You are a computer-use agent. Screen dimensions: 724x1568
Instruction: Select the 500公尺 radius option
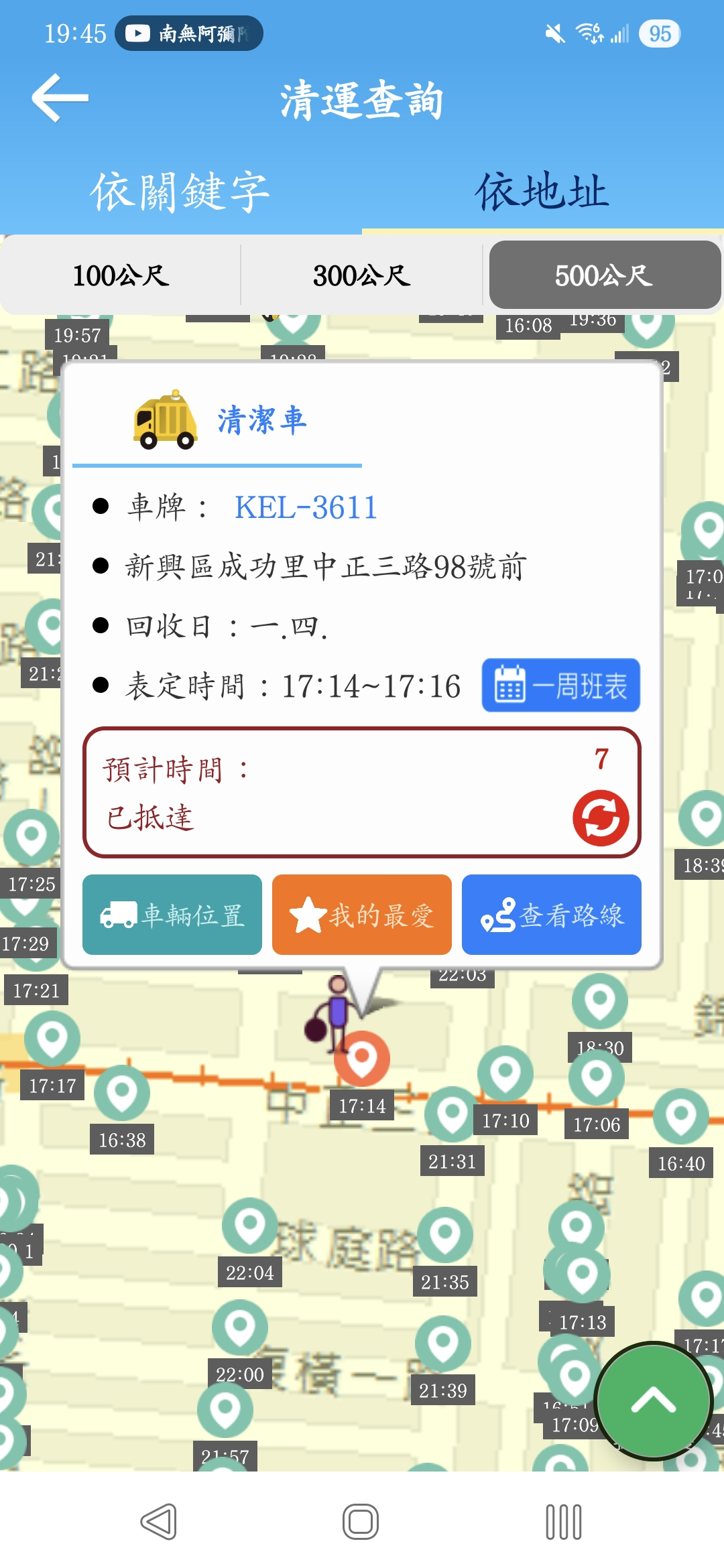coord(605,275)
